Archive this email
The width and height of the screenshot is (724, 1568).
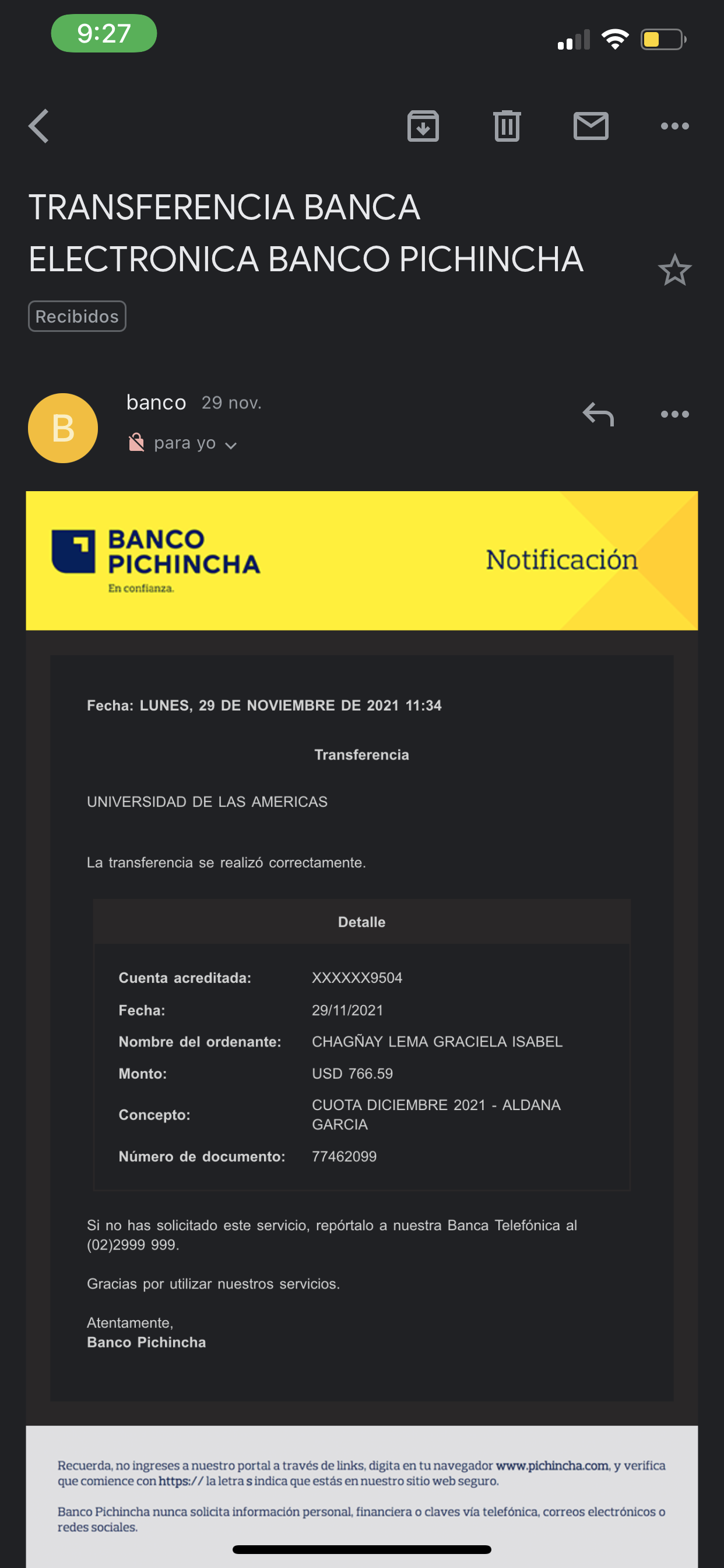tap(423, 126)
